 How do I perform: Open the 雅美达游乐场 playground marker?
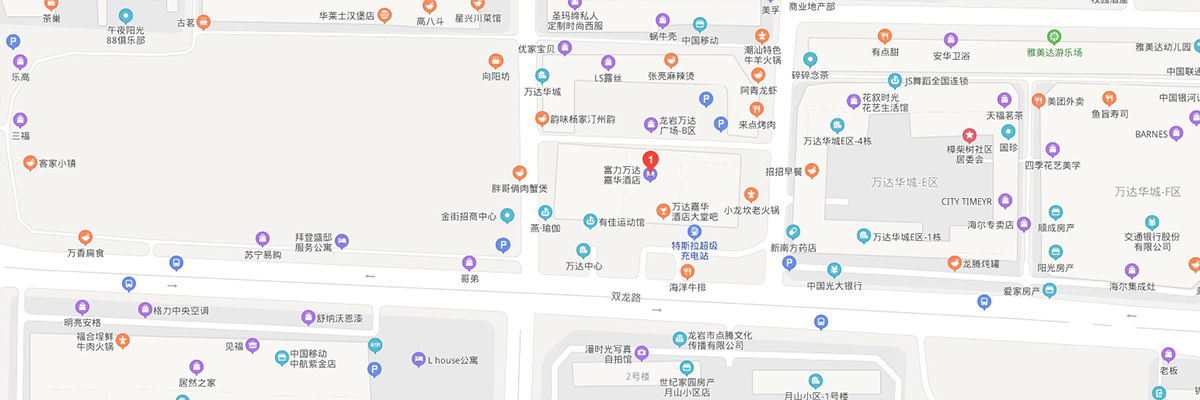pos(1053,36)
